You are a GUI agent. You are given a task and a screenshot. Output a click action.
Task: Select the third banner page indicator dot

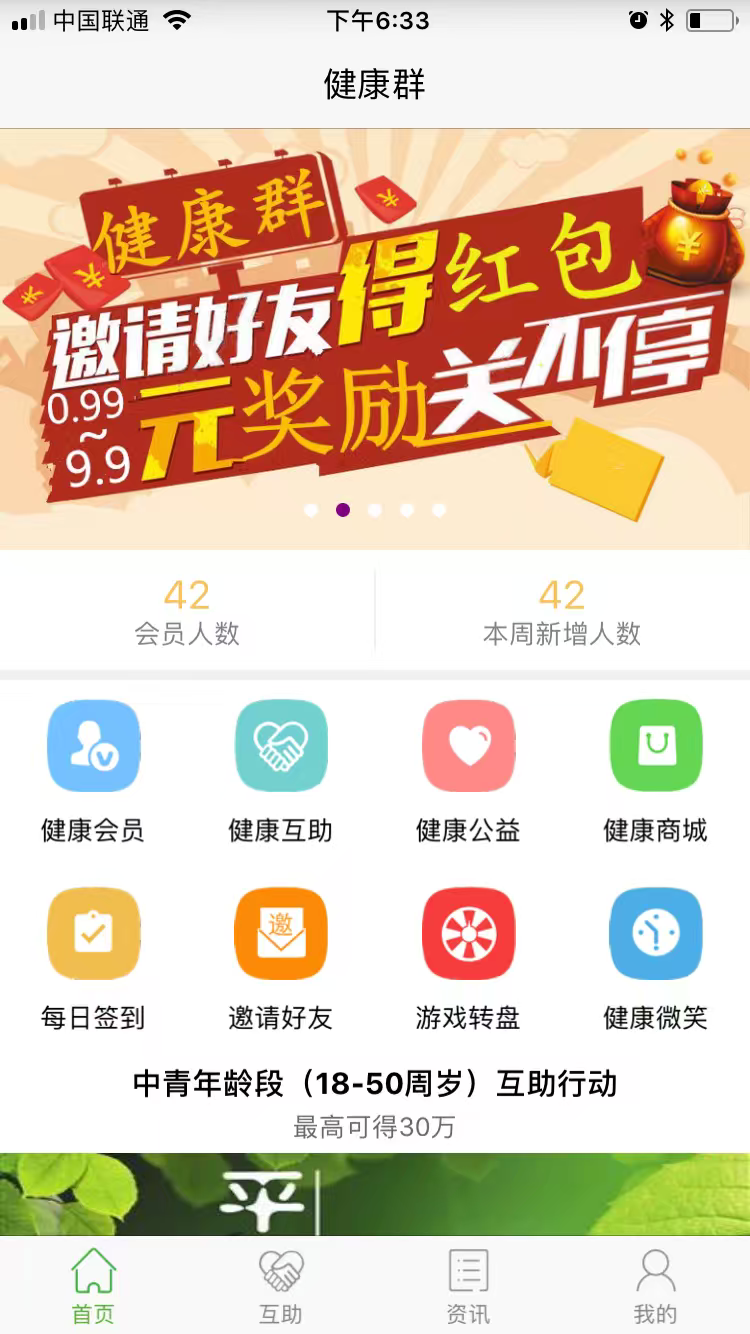point(375,510)
